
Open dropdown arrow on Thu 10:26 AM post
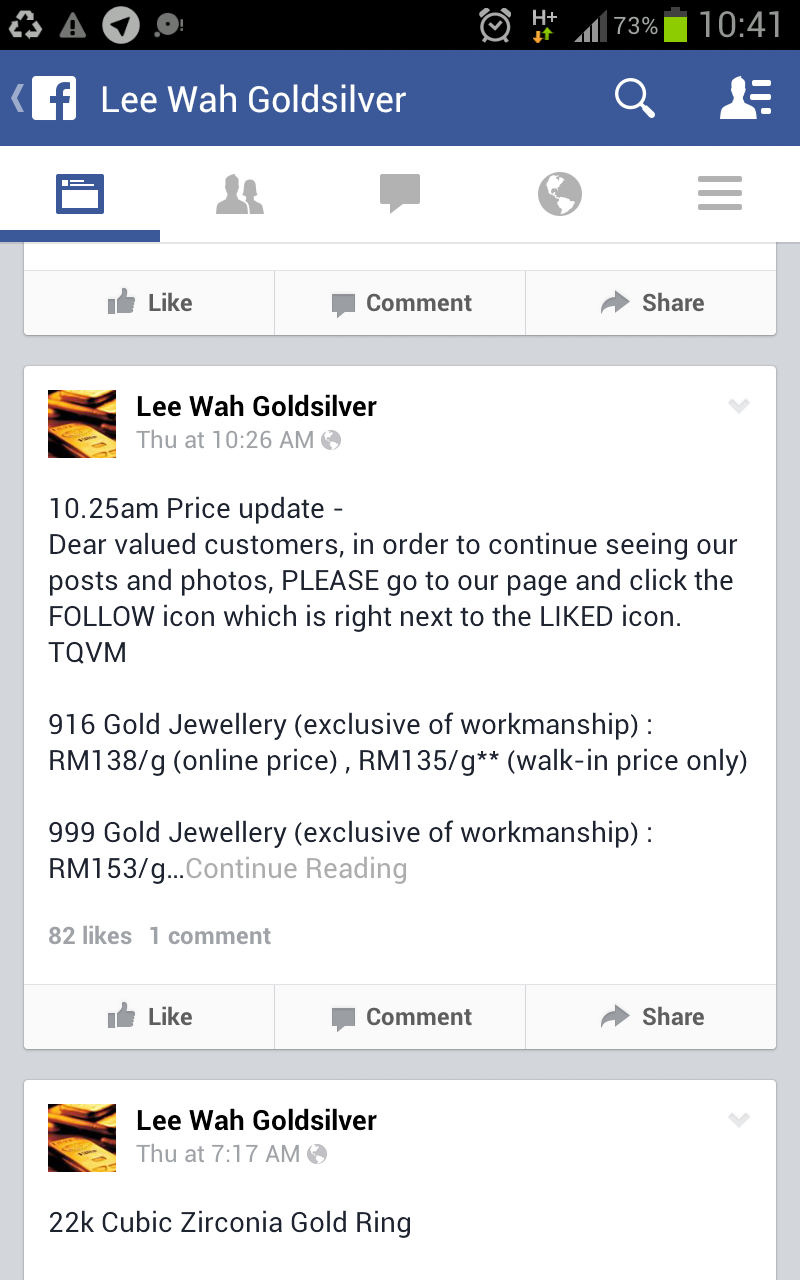[738, 406]
